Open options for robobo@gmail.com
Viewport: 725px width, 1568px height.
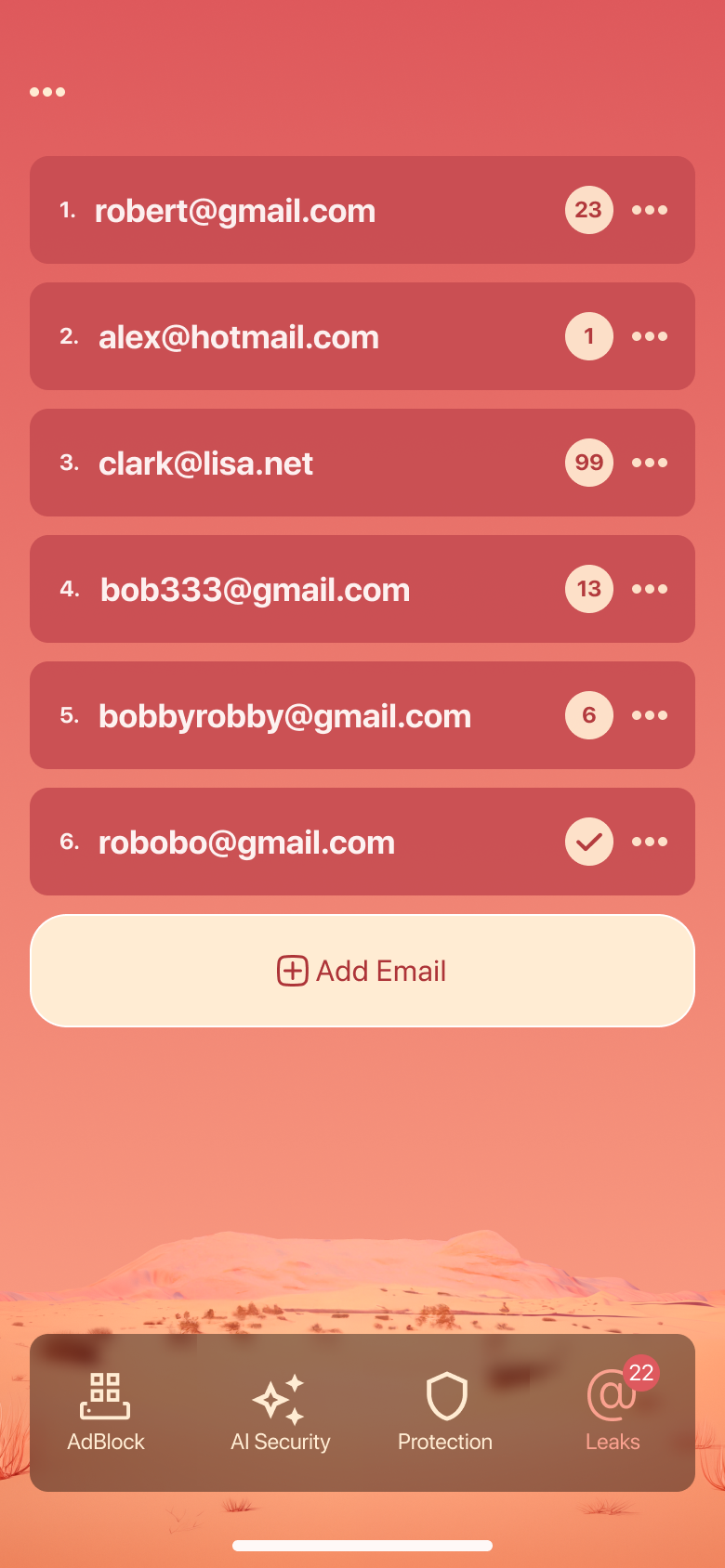pyautogui.click(x=649, y=842)
